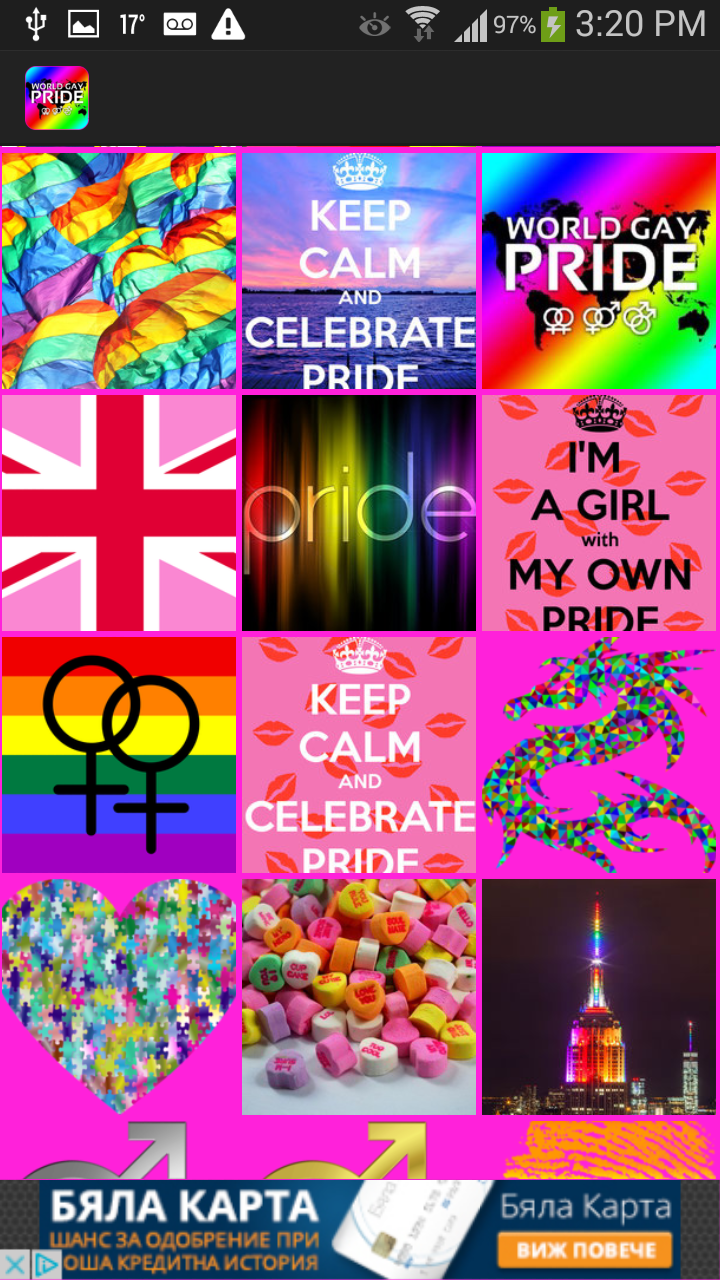Open the pink Union Jack flag tile
720x1280 pixels.
coord(119,513)
